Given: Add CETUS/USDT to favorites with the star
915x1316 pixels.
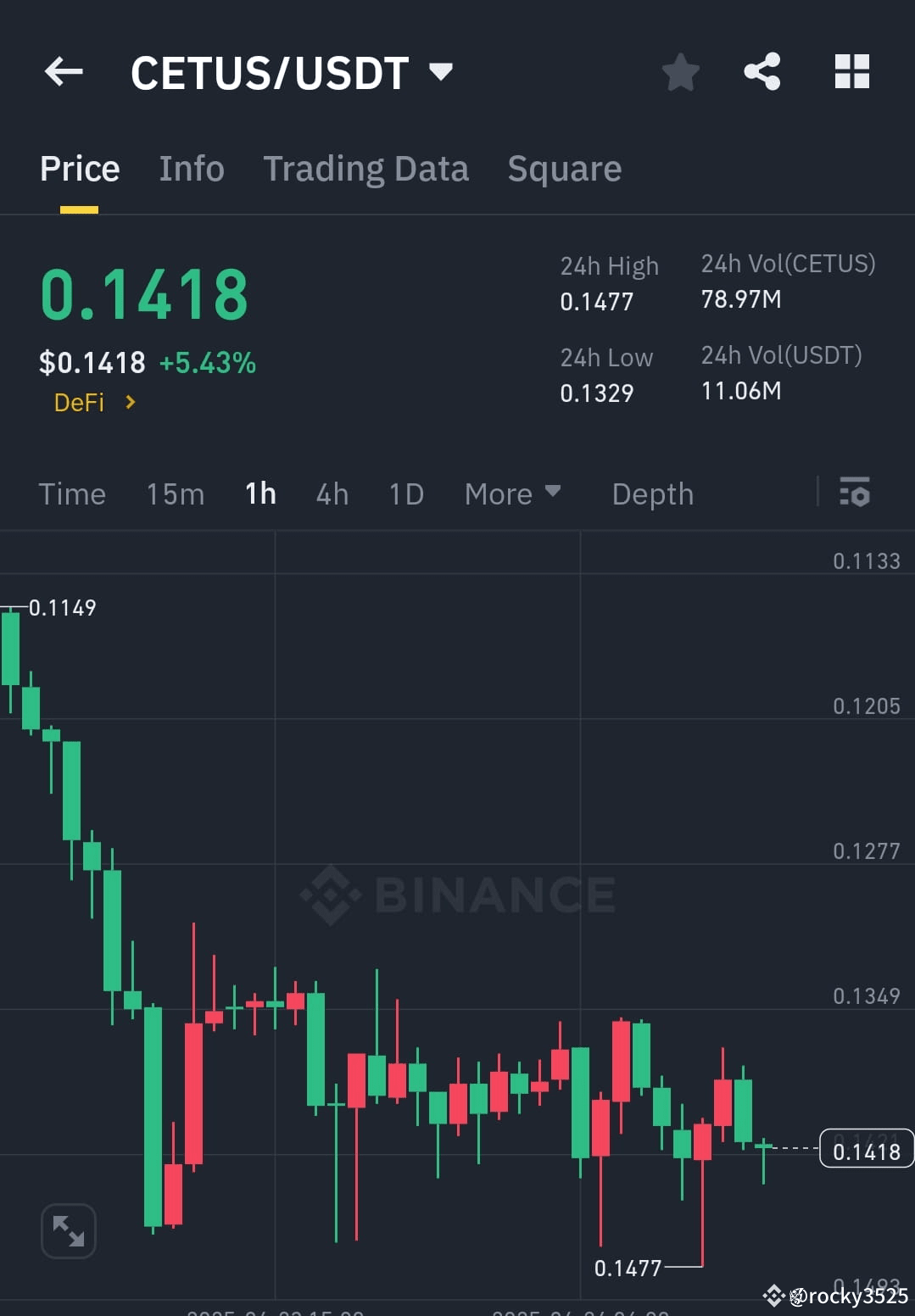Looking at the screenshot, I should [681, 72].
